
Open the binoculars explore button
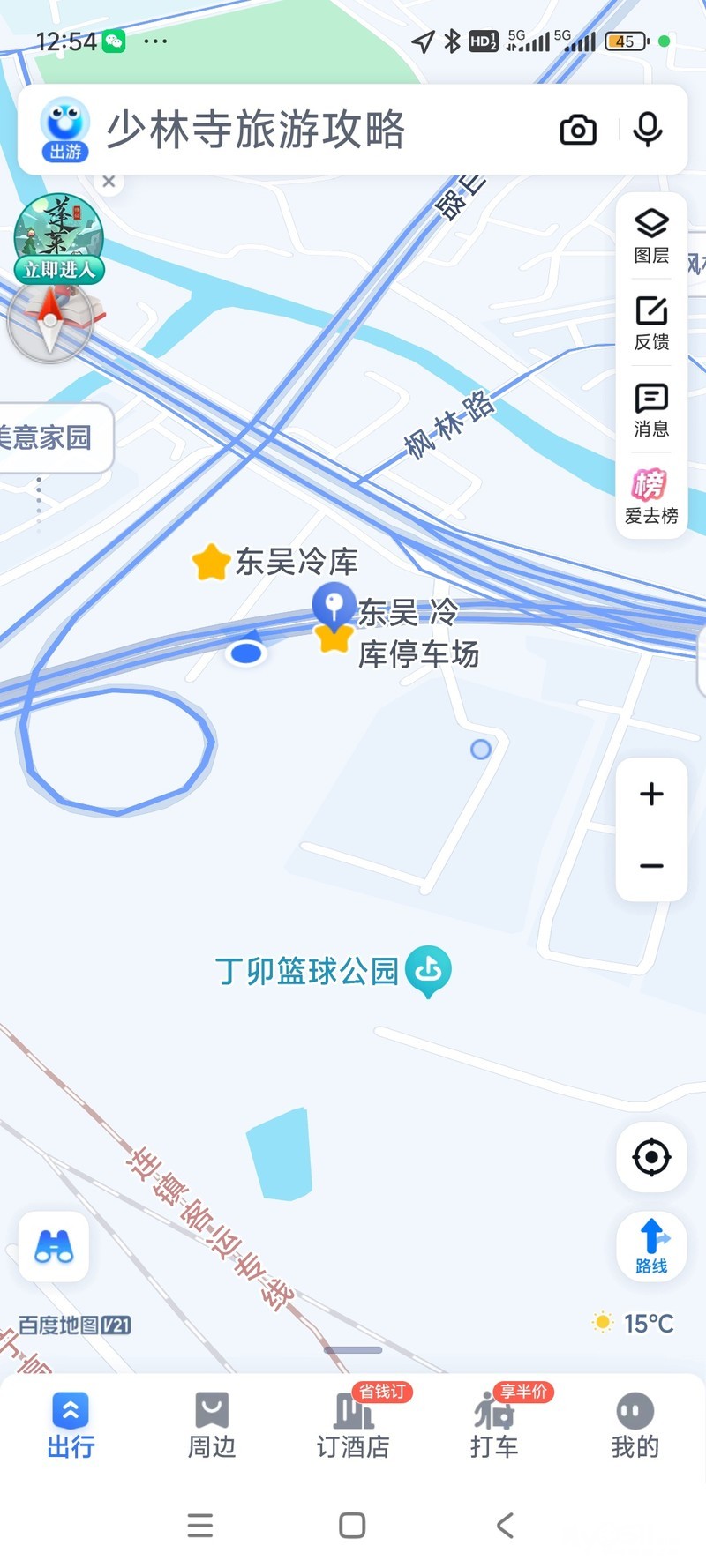54,1247
